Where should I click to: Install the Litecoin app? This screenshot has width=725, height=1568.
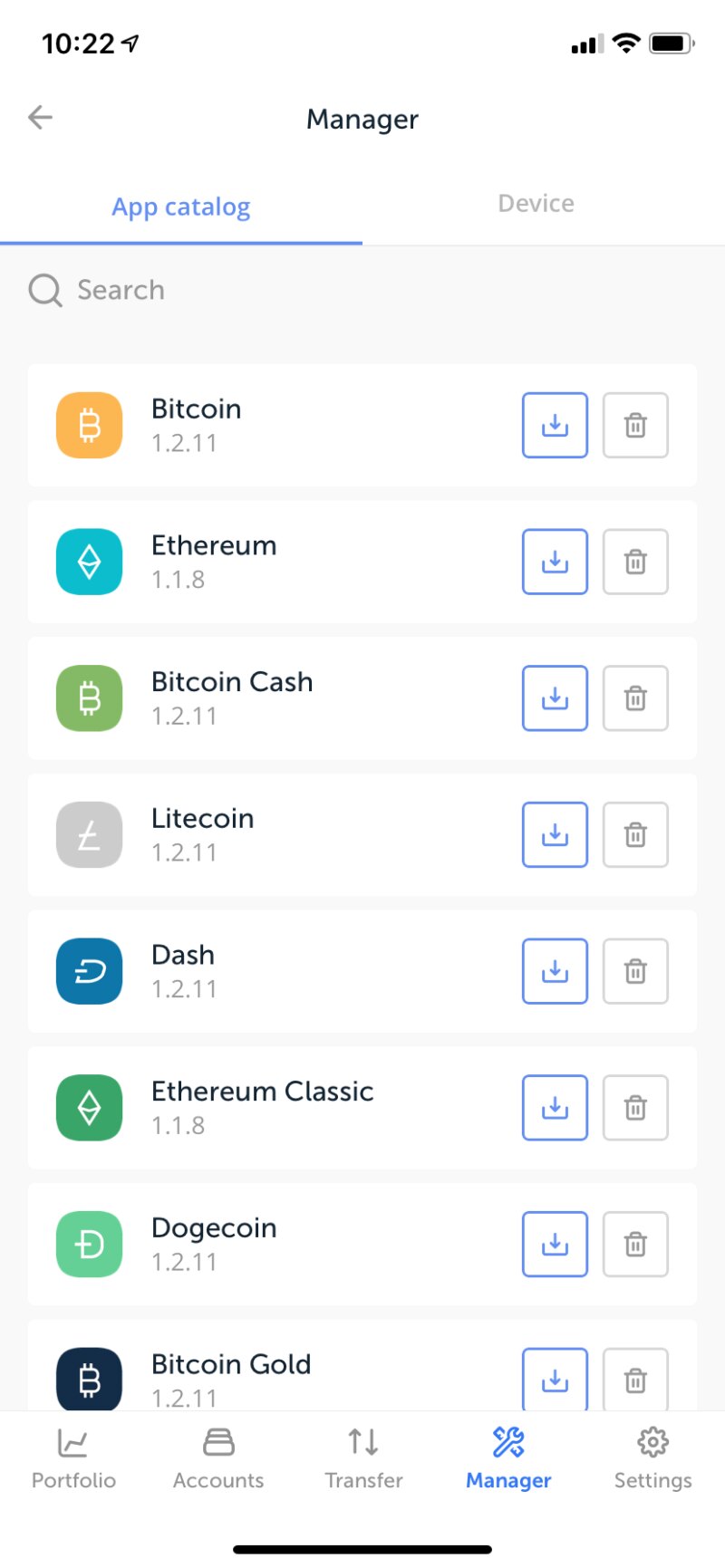click(x=555, y=834)
